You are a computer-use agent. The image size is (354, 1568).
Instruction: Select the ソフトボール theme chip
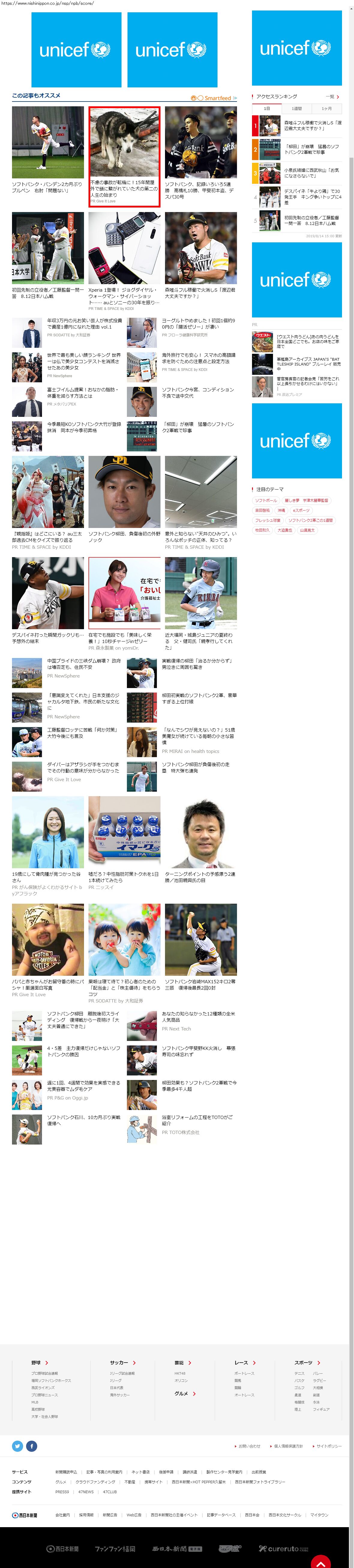click(x=266, y=500)
